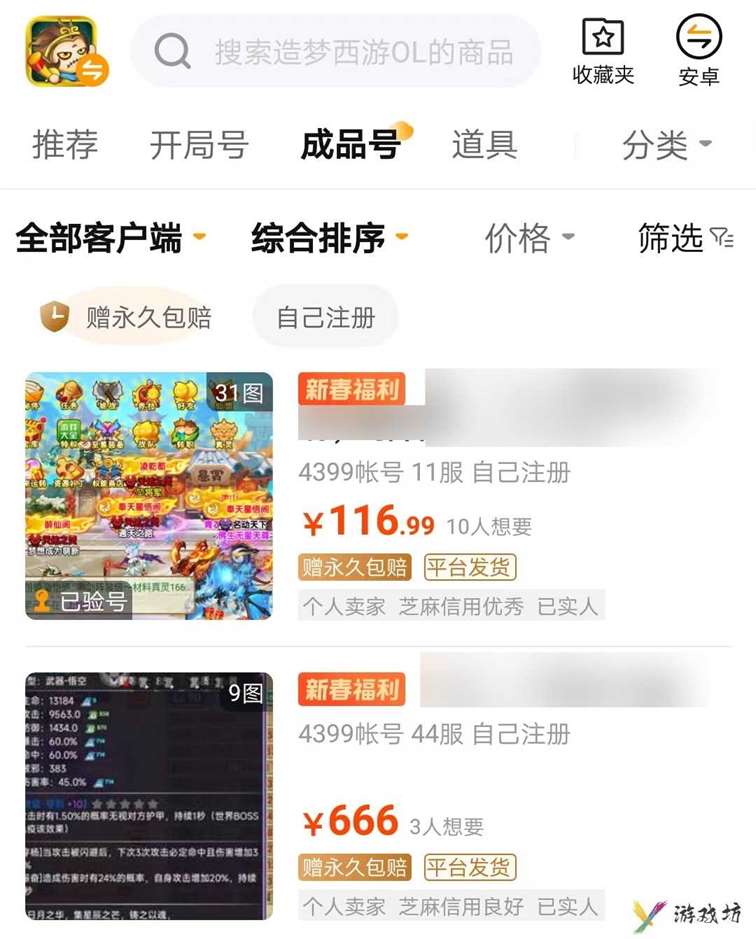Image resolution: width=756 pixels, height=939 pixels.
Task: Open the ¥666 account listing
Action: coord(480,797)
